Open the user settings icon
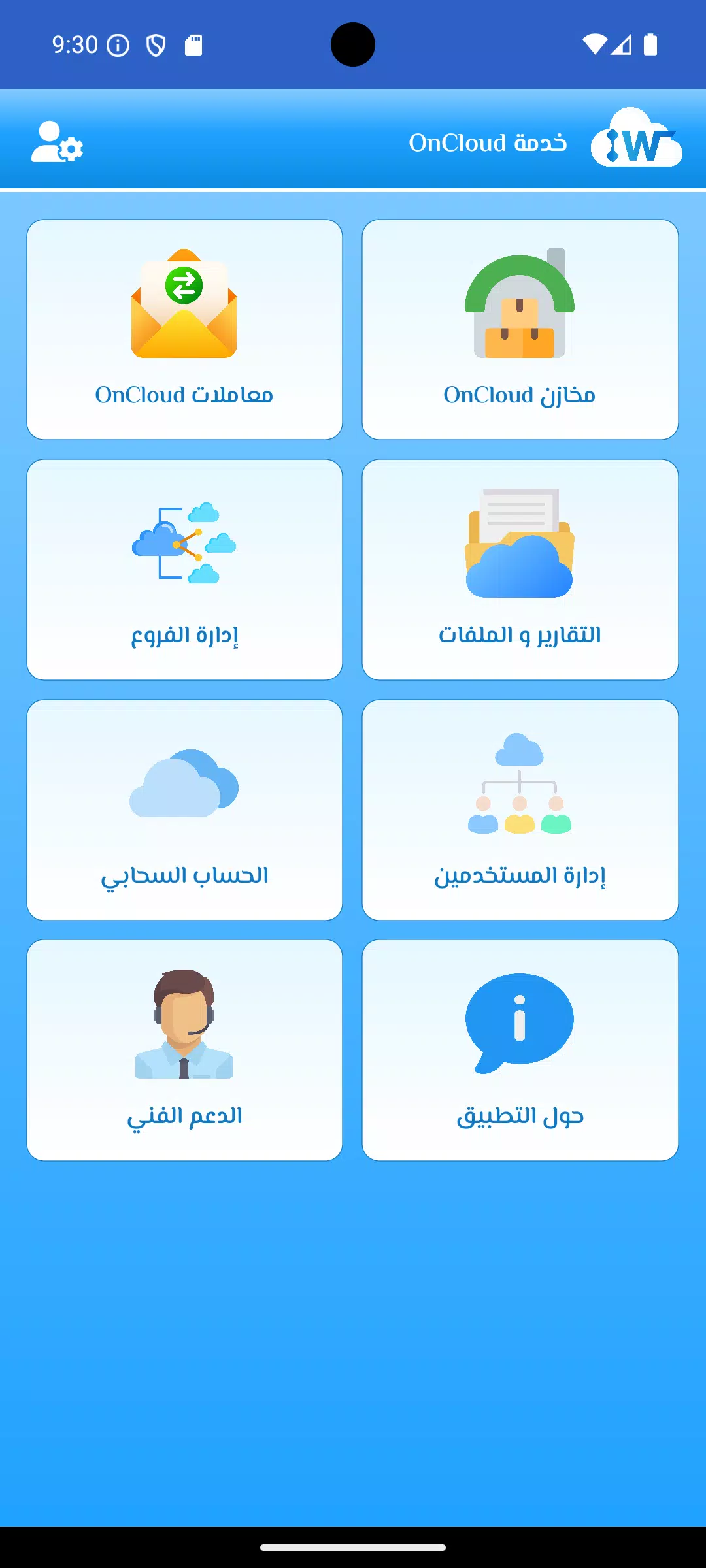The width and height of the screenshot is (706, 1568). click(x=57, y=142)
